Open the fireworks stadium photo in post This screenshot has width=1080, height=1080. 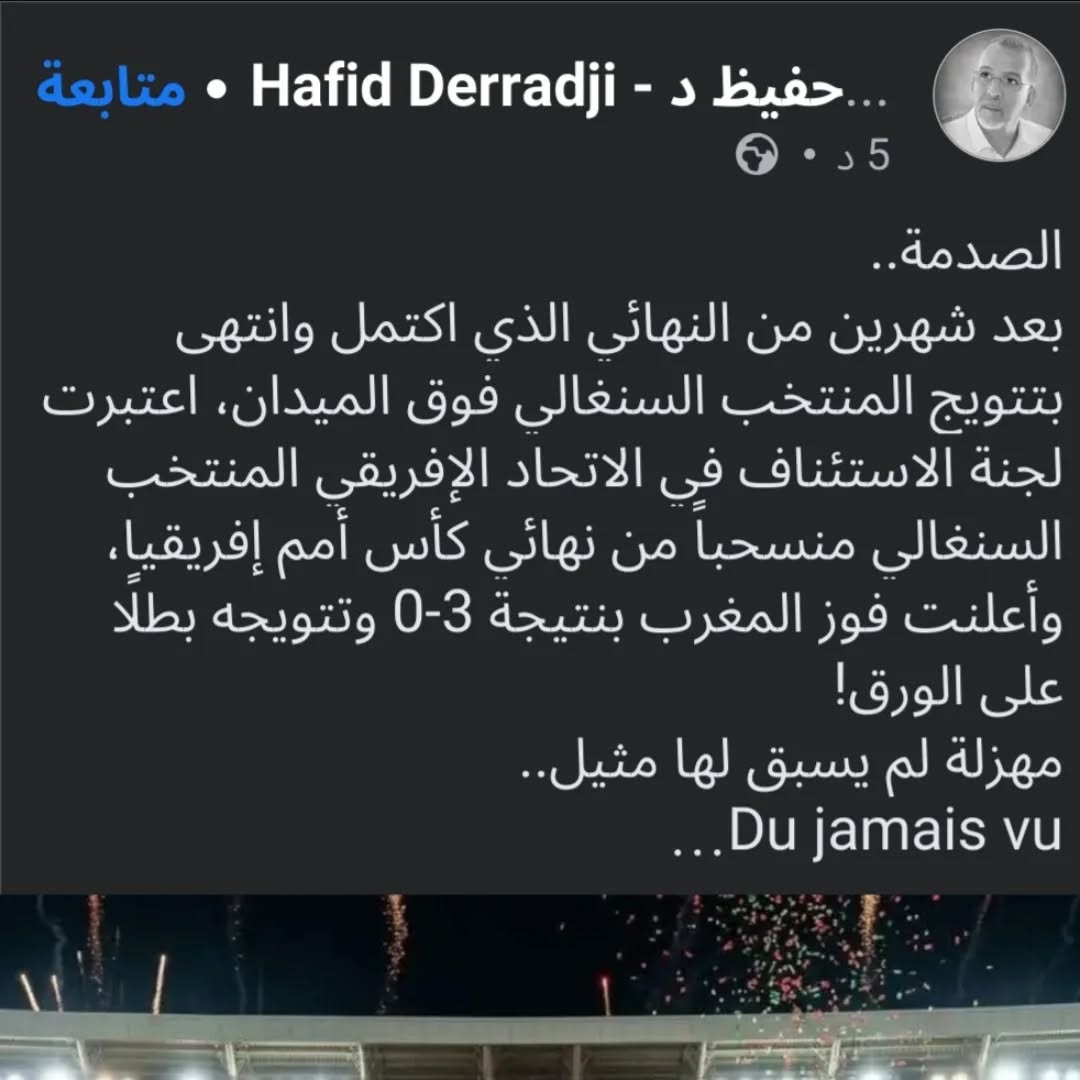[x=540, y=985]
